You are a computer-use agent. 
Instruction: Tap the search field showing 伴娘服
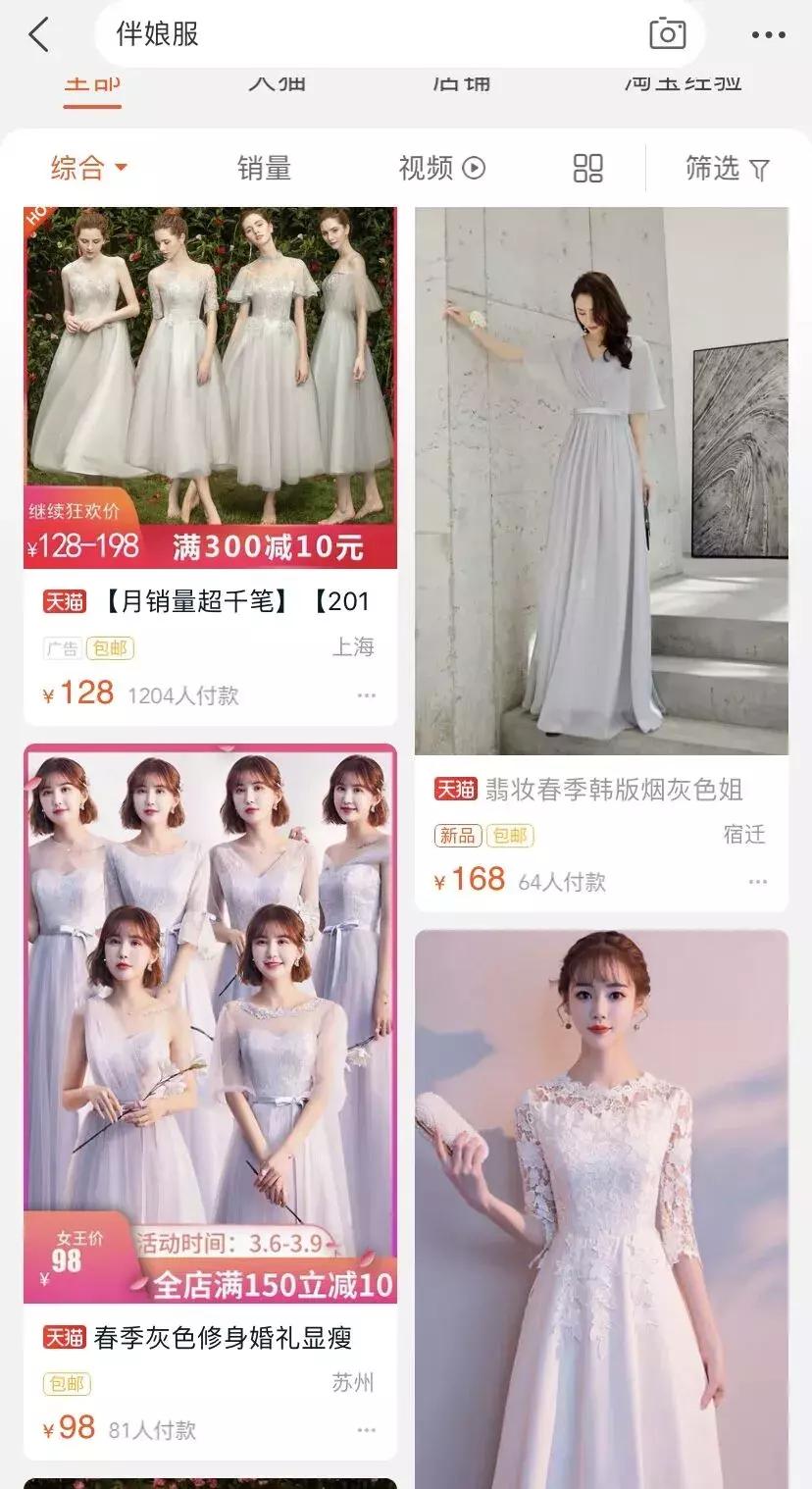(294, 33)
